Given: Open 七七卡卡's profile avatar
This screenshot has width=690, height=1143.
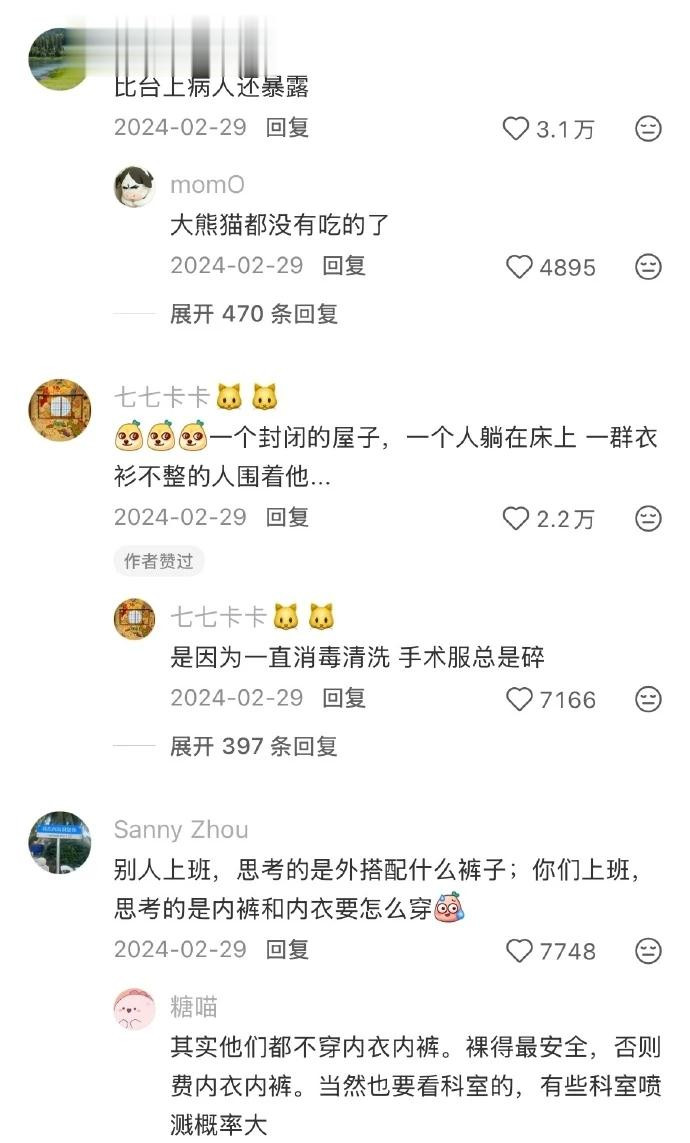Looking at the screenshot, I should point(60,409).
